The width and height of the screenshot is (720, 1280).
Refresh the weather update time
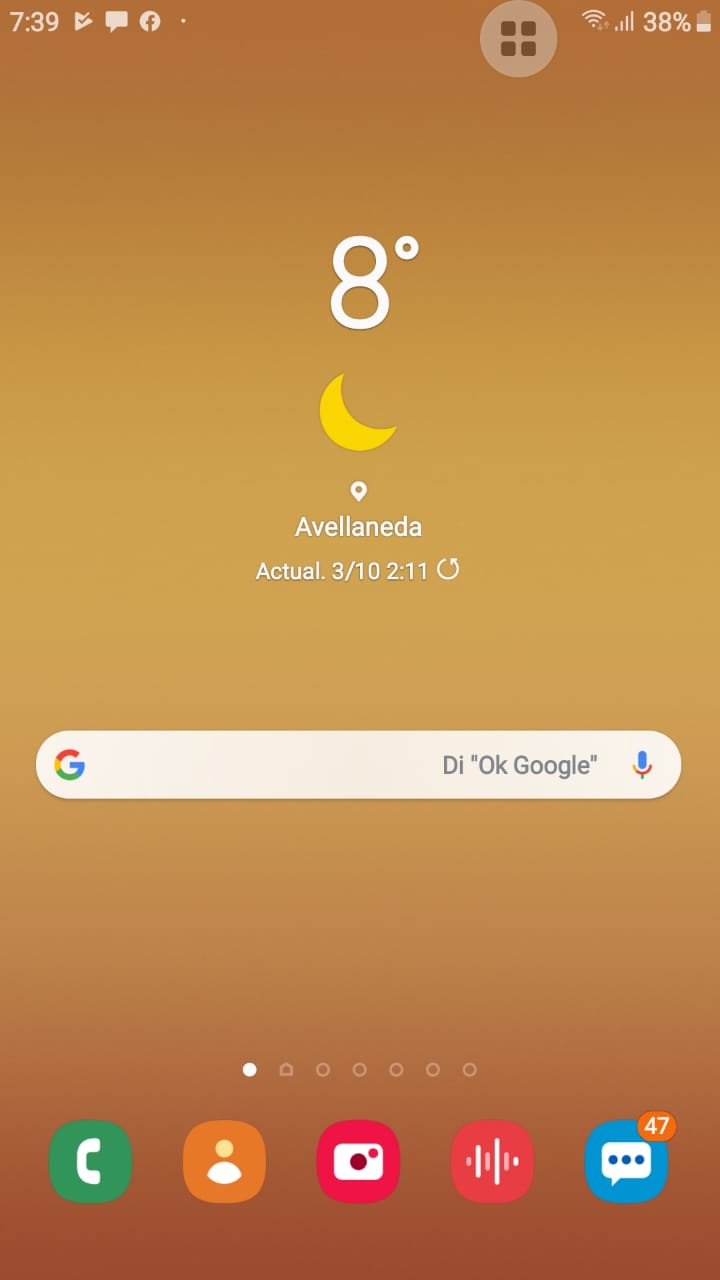[x=448, y=570]
